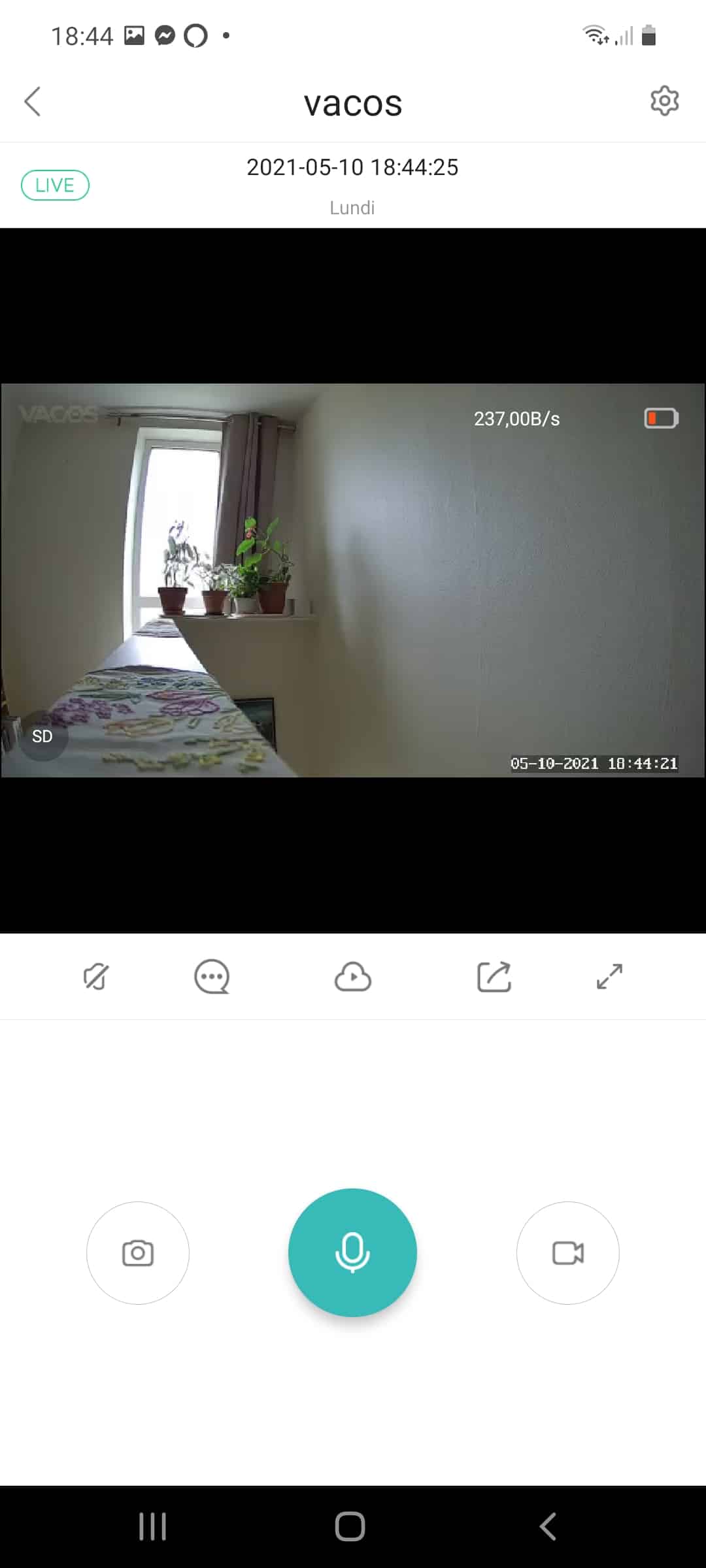Tap the LIVE indicator button

55,185
